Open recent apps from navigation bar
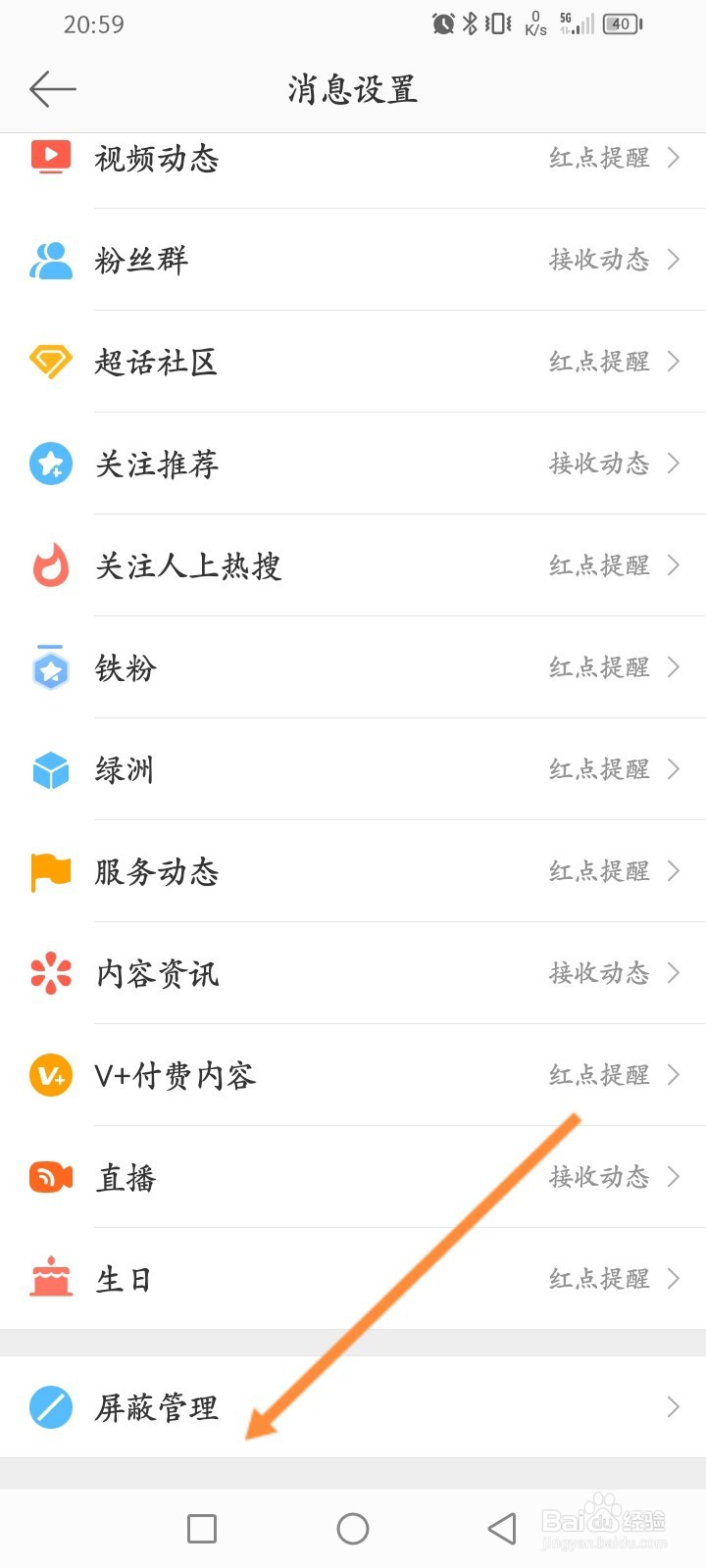 tap(202, 1529)
